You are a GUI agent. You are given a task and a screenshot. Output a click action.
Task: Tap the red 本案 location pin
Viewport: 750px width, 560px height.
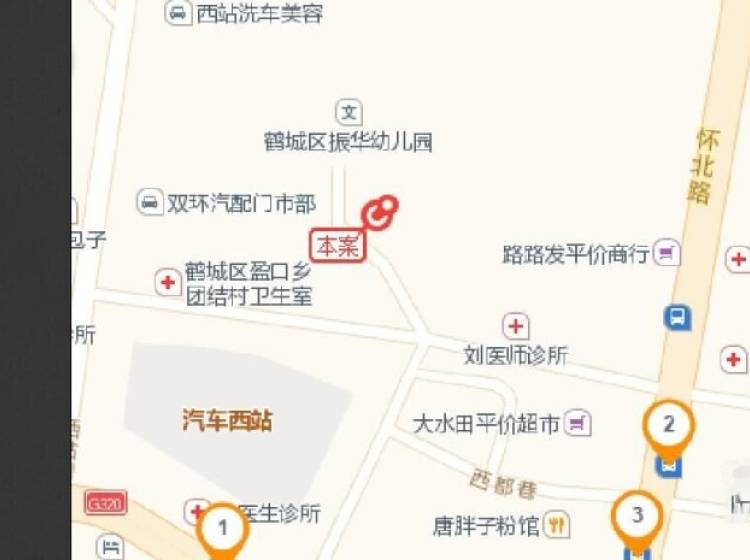pos(378,212)
